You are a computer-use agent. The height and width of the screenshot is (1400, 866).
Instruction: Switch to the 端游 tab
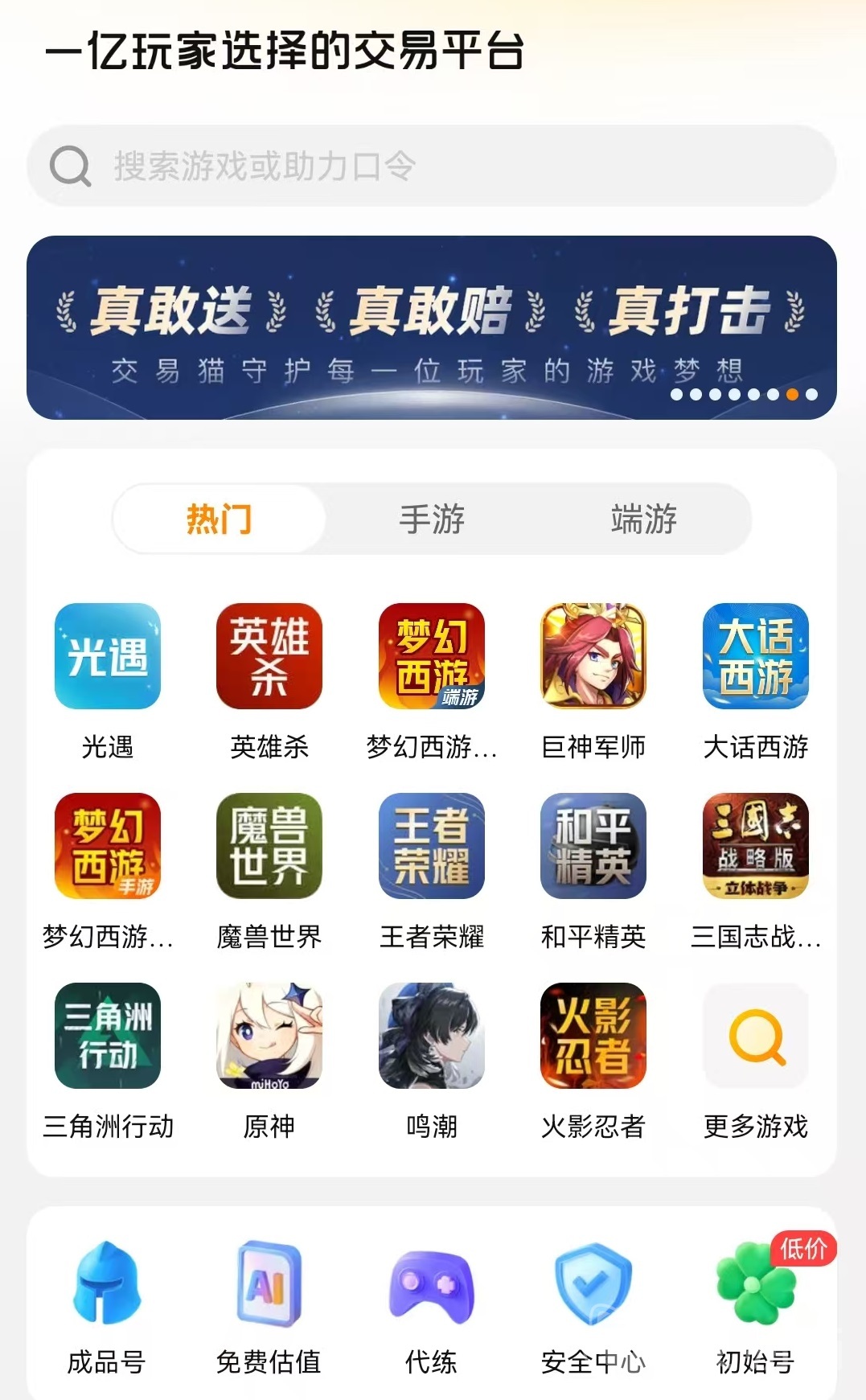tap(643, 519)
